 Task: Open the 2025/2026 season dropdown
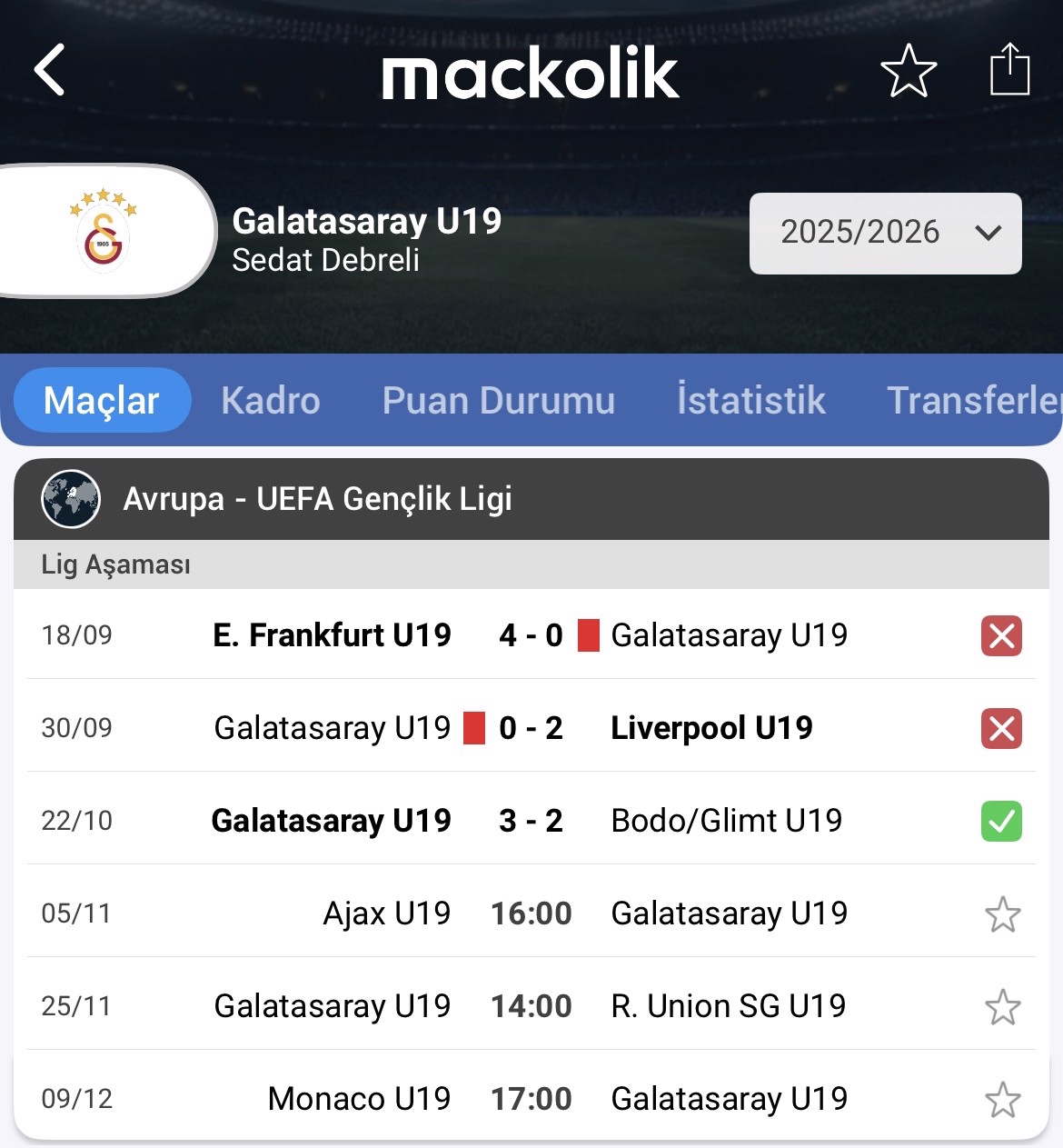[x=885, y=233]
